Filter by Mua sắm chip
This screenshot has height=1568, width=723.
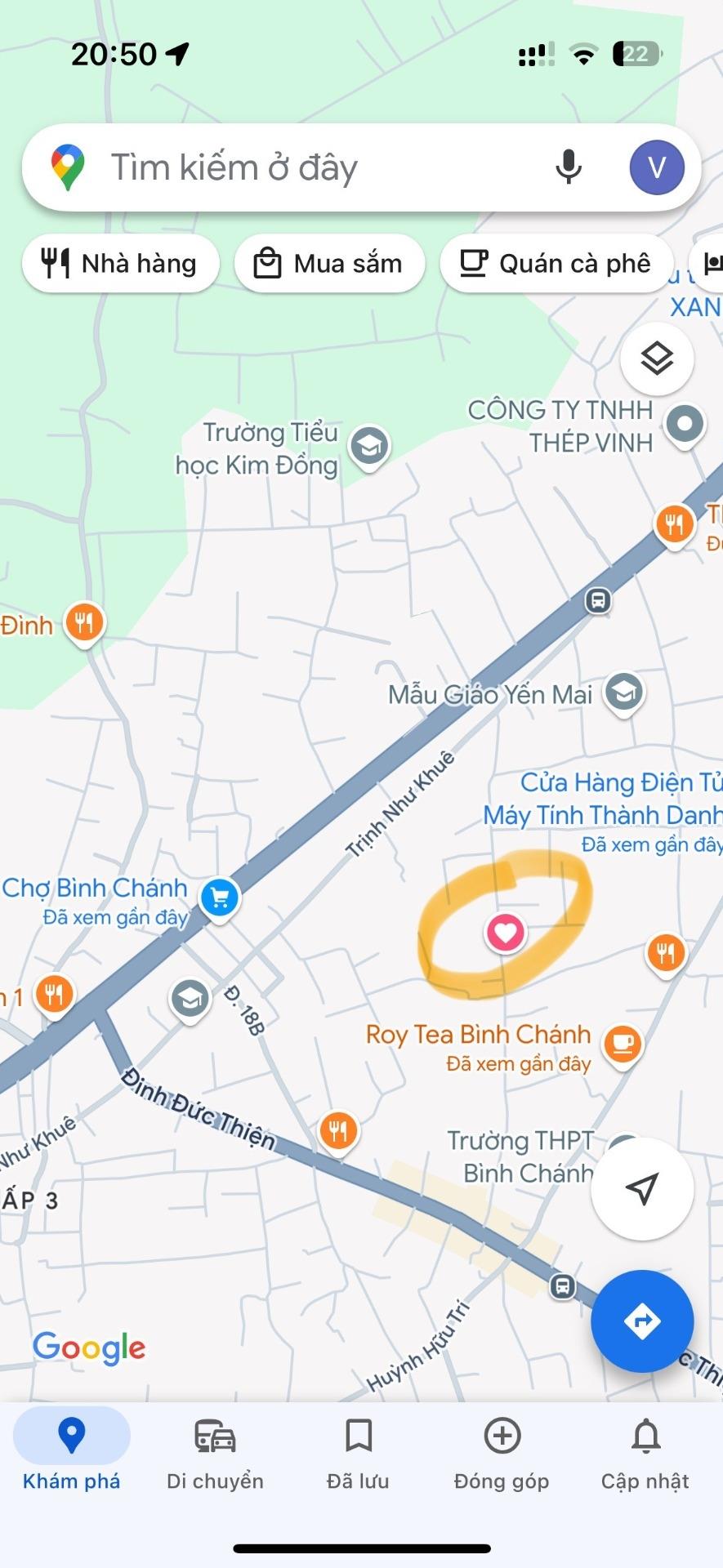click(329, 264)
